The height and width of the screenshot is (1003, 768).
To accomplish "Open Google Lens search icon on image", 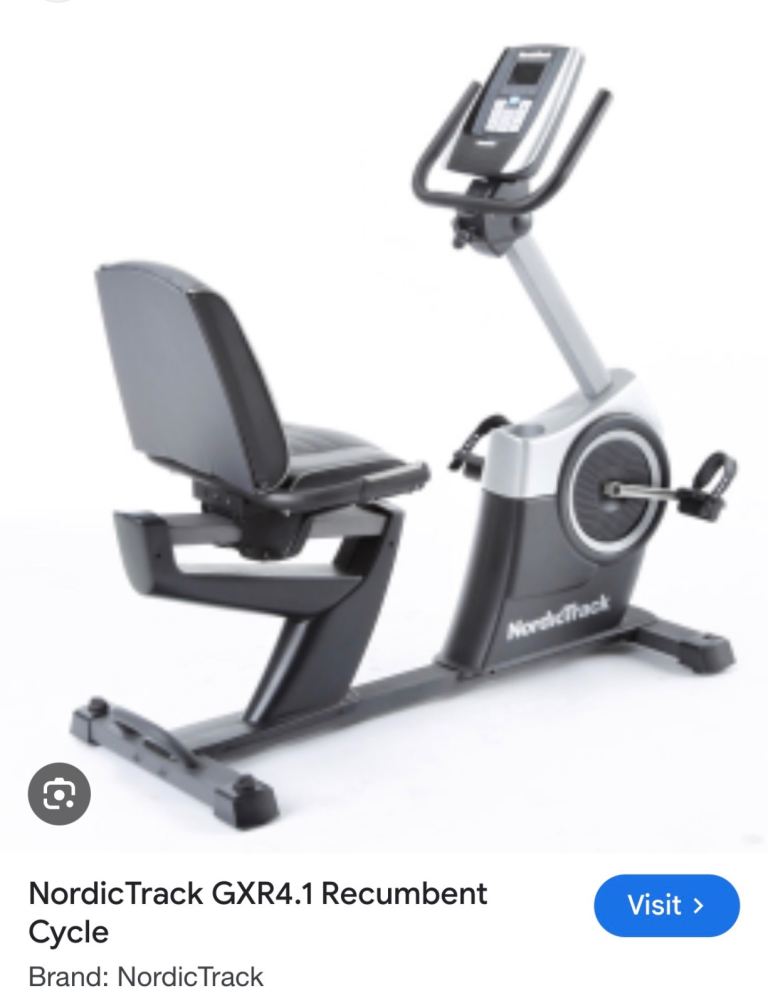I will pyautogui.click(x=58, y=795).
